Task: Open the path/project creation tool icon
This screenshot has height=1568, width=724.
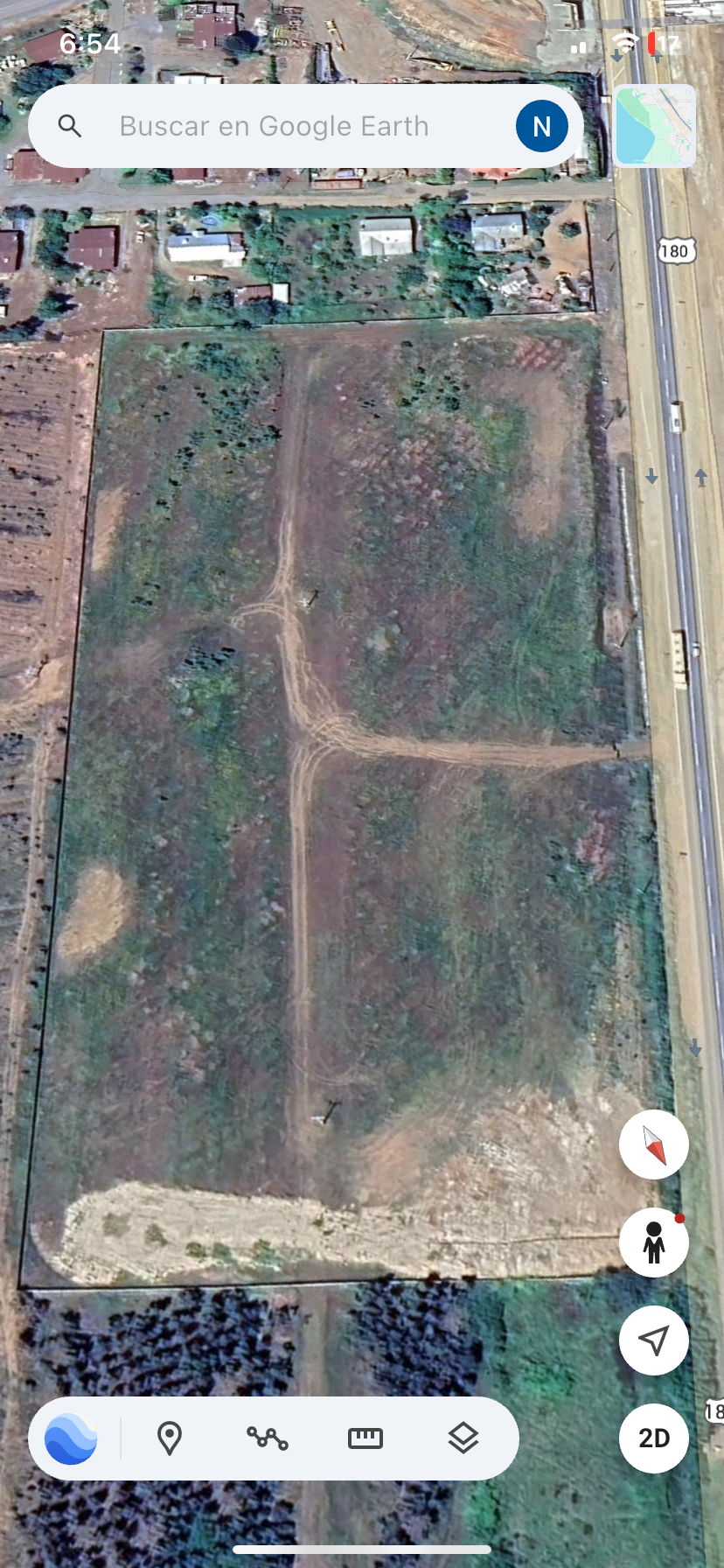Action: [268, 1438]
